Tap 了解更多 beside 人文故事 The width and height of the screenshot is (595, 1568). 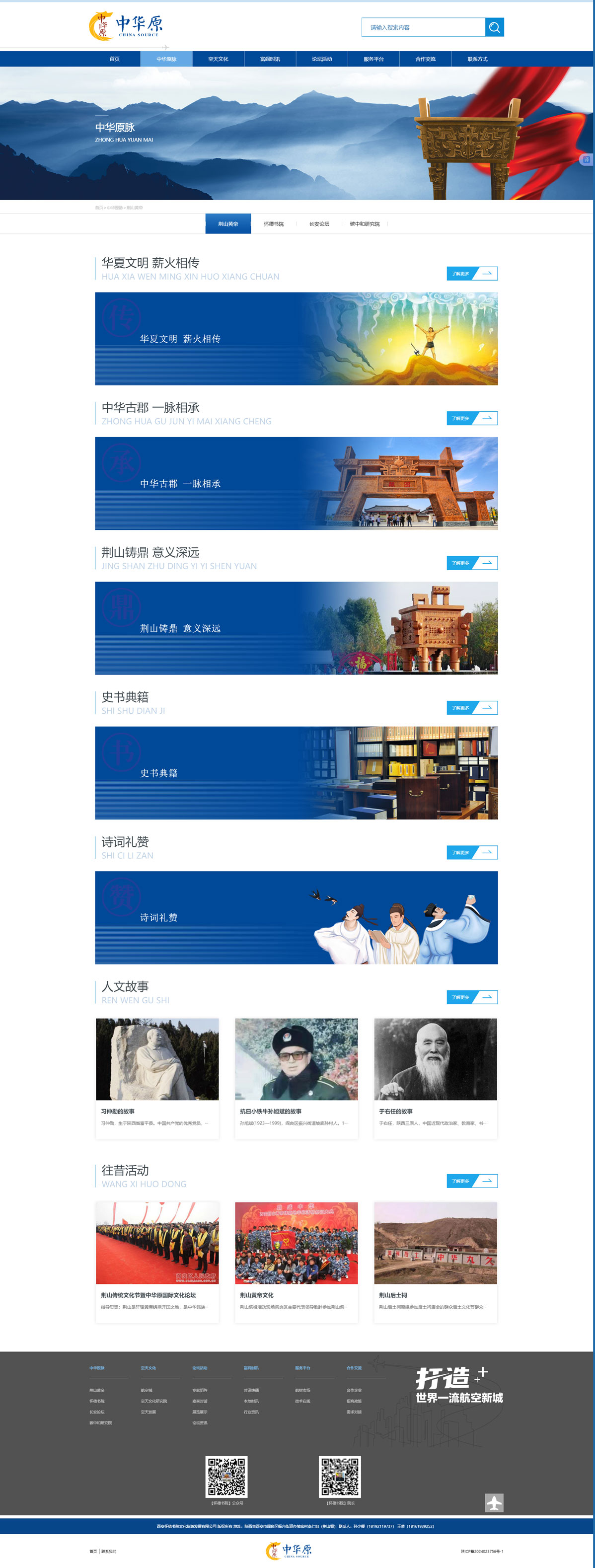471,997
